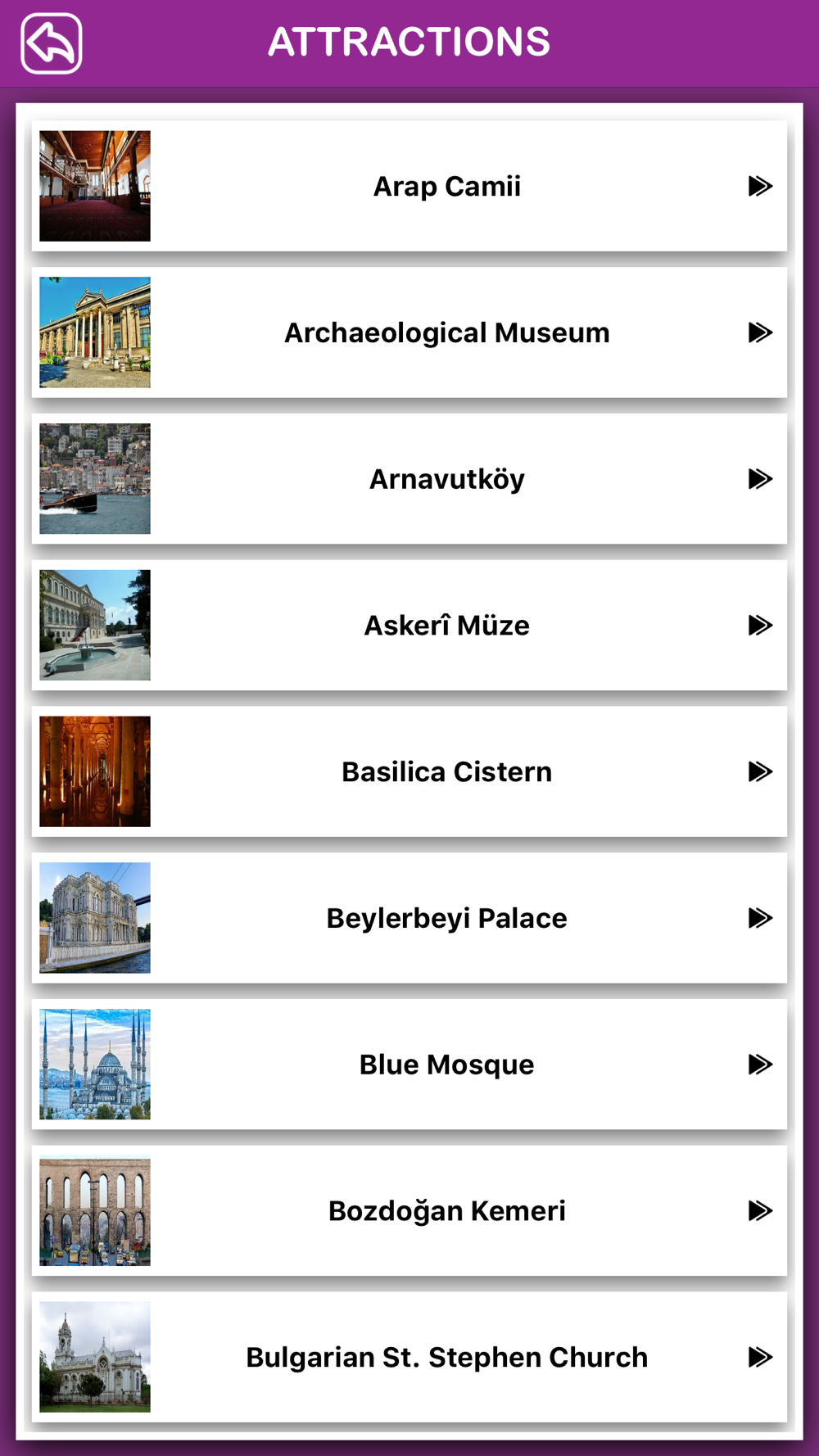Viewport: 819px width, 1456px height.
Task: Open the Archaeological Museum entry
Action: (409, 332)
